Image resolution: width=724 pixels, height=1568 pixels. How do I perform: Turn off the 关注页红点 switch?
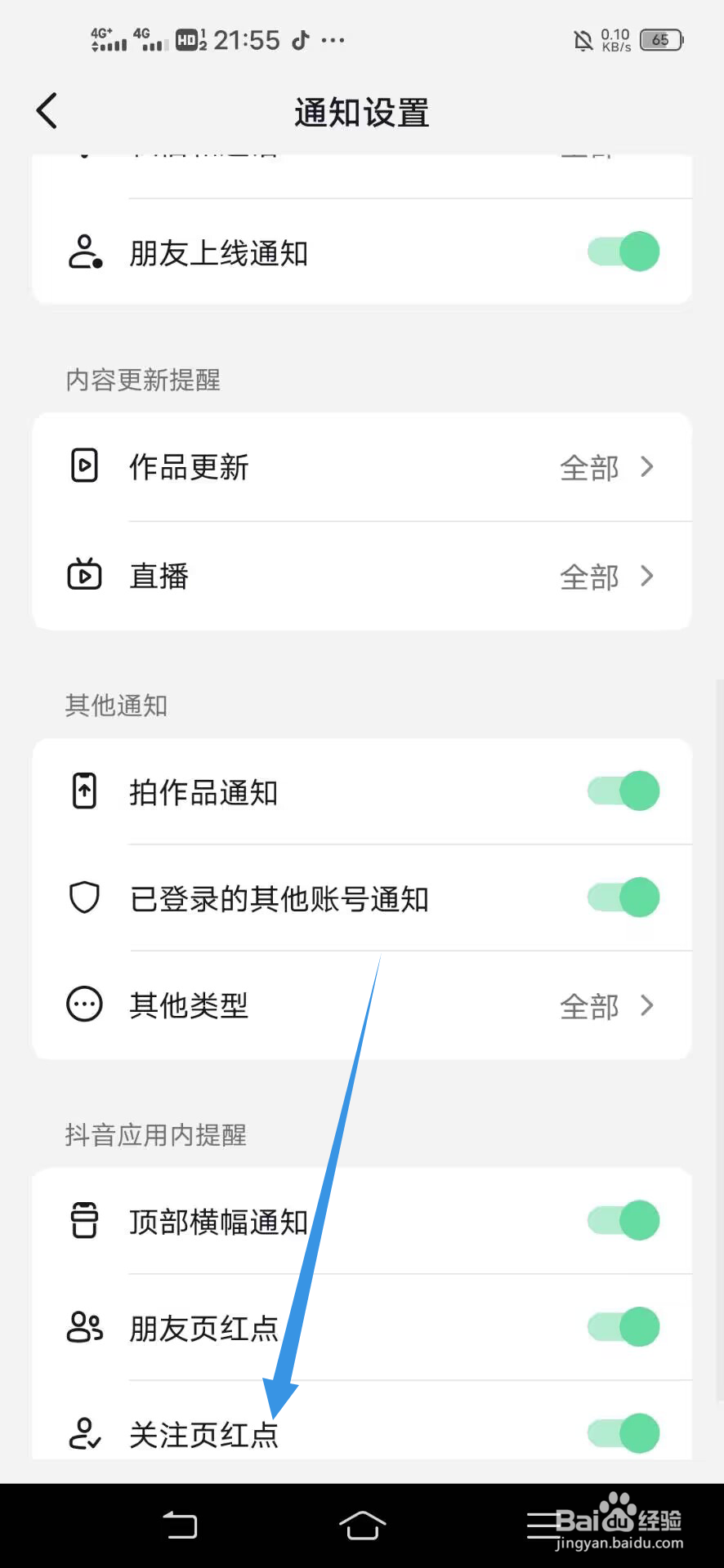[x=623, y=1432]
